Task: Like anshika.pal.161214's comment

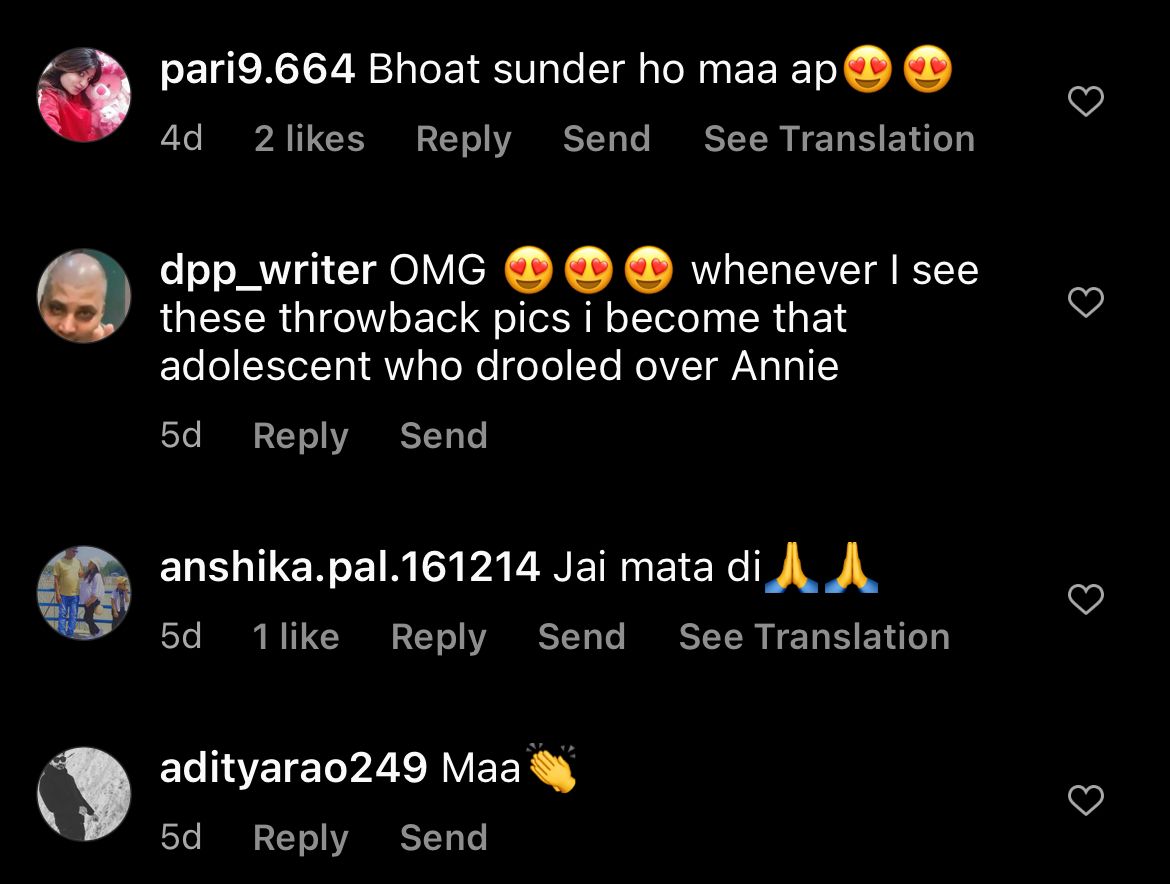Action: coord(1086,599)
